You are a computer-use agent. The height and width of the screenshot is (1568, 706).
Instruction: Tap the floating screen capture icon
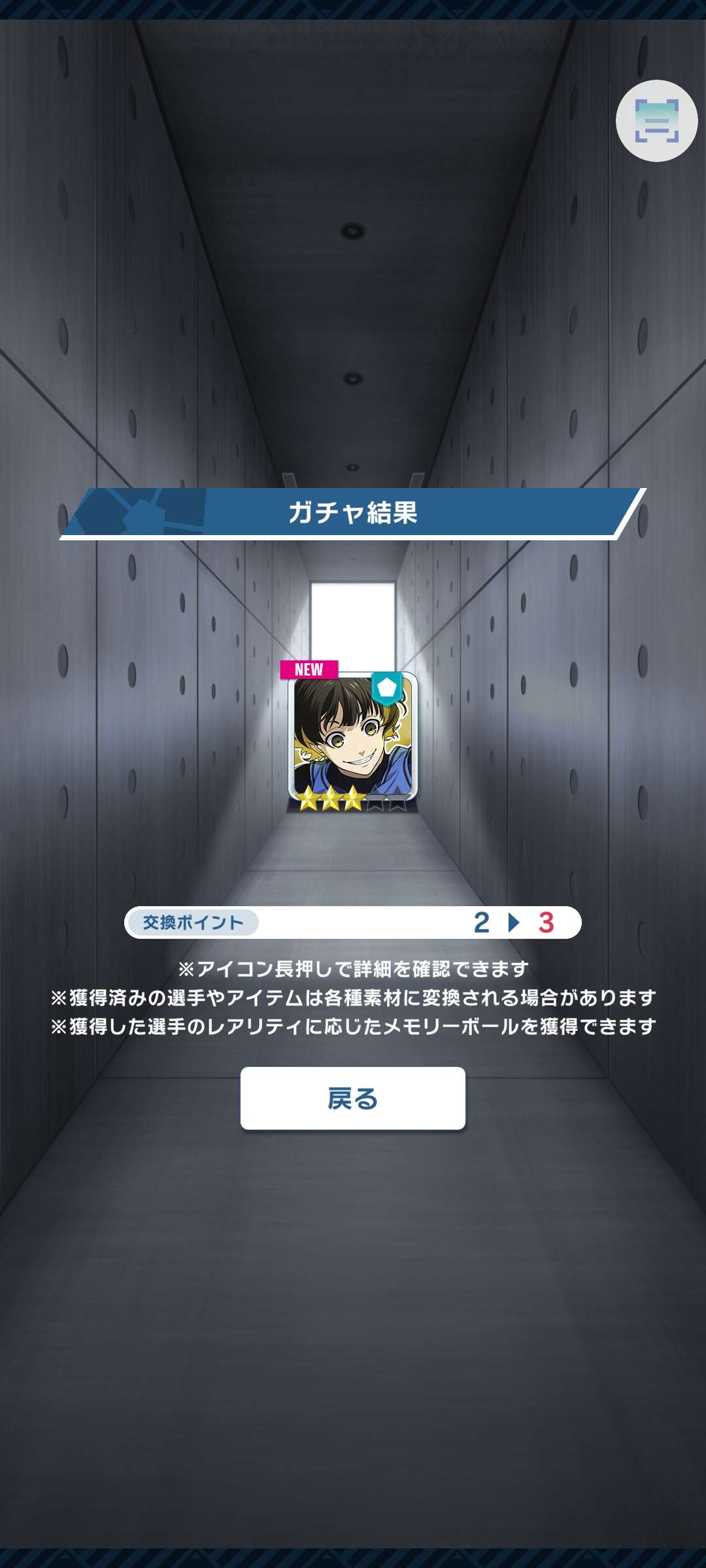click(656, 121)
